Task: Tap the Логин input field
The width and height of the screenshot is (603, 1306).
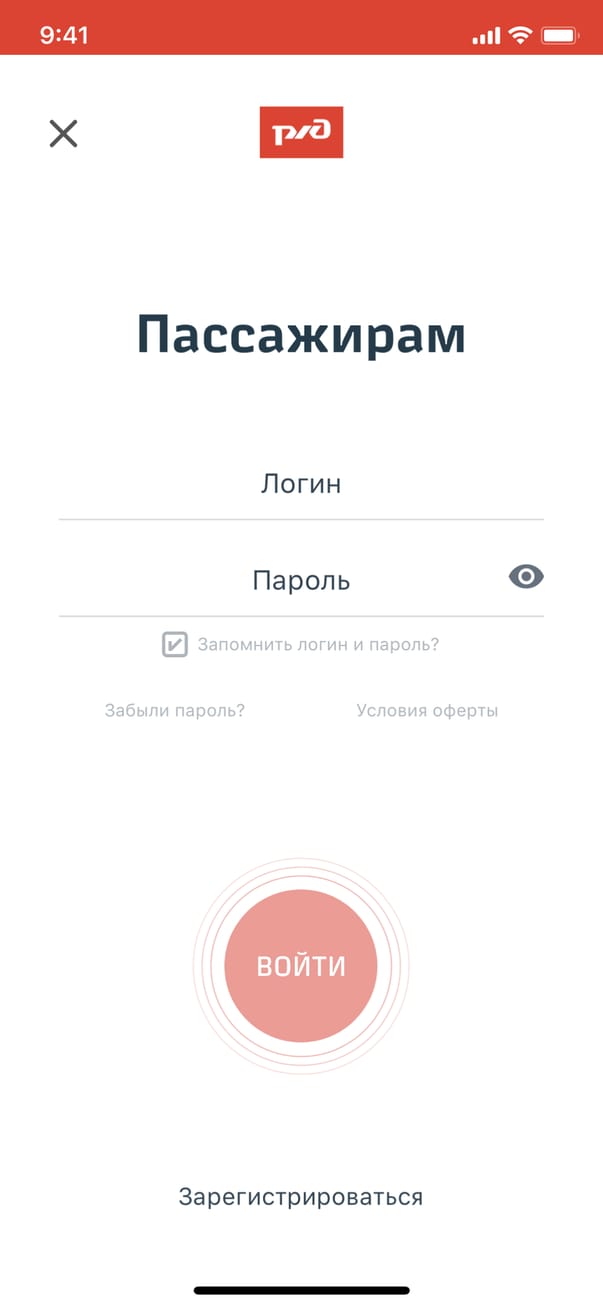Action: click(301, 484)
